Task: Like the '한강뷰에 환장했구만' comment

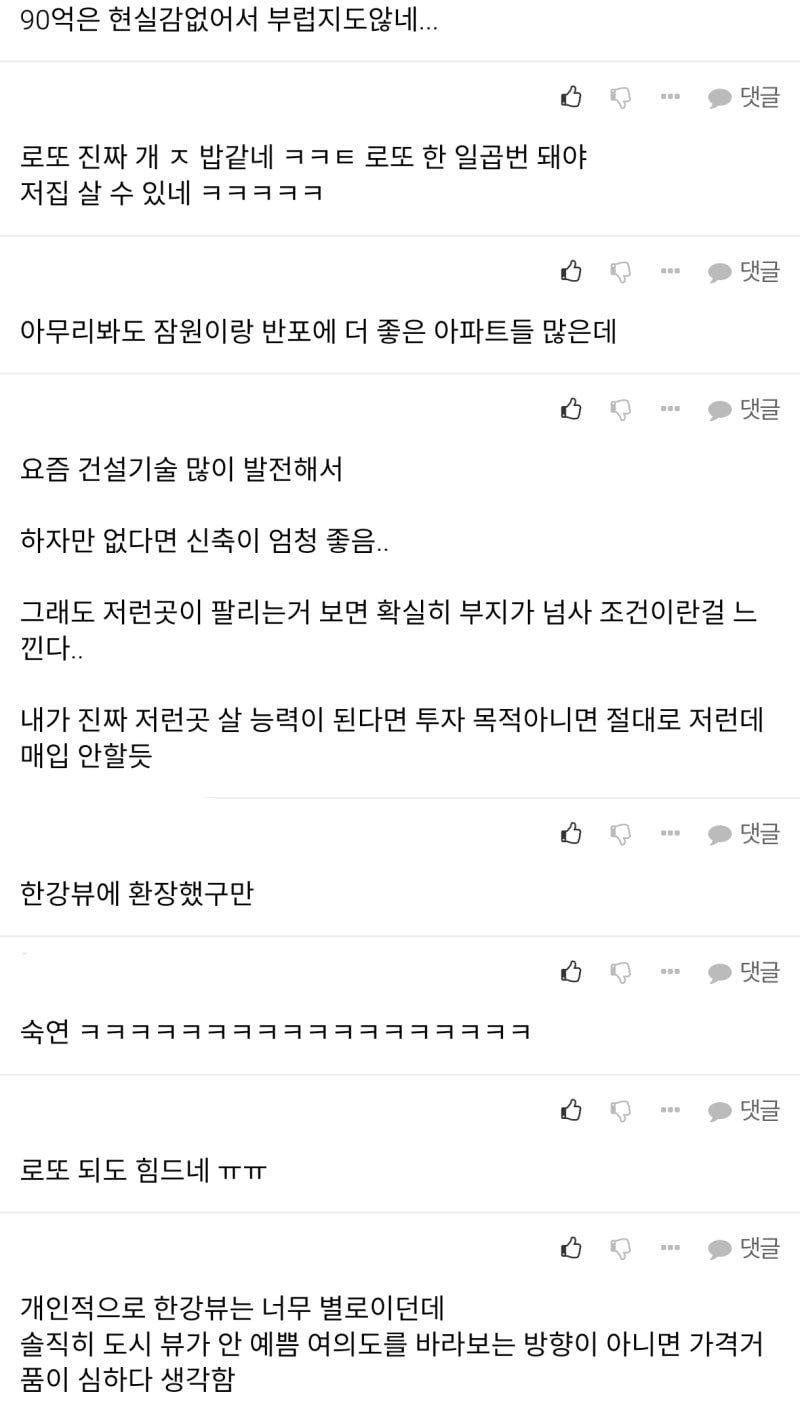Action: [x=571, y=833]
